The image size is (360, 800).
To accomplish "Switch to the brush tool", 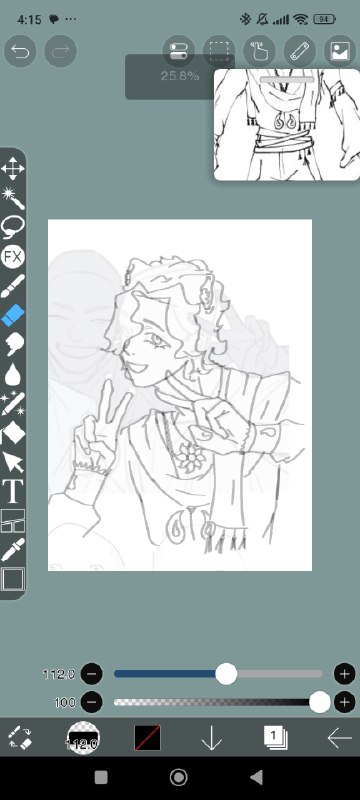I will (12, 286).
